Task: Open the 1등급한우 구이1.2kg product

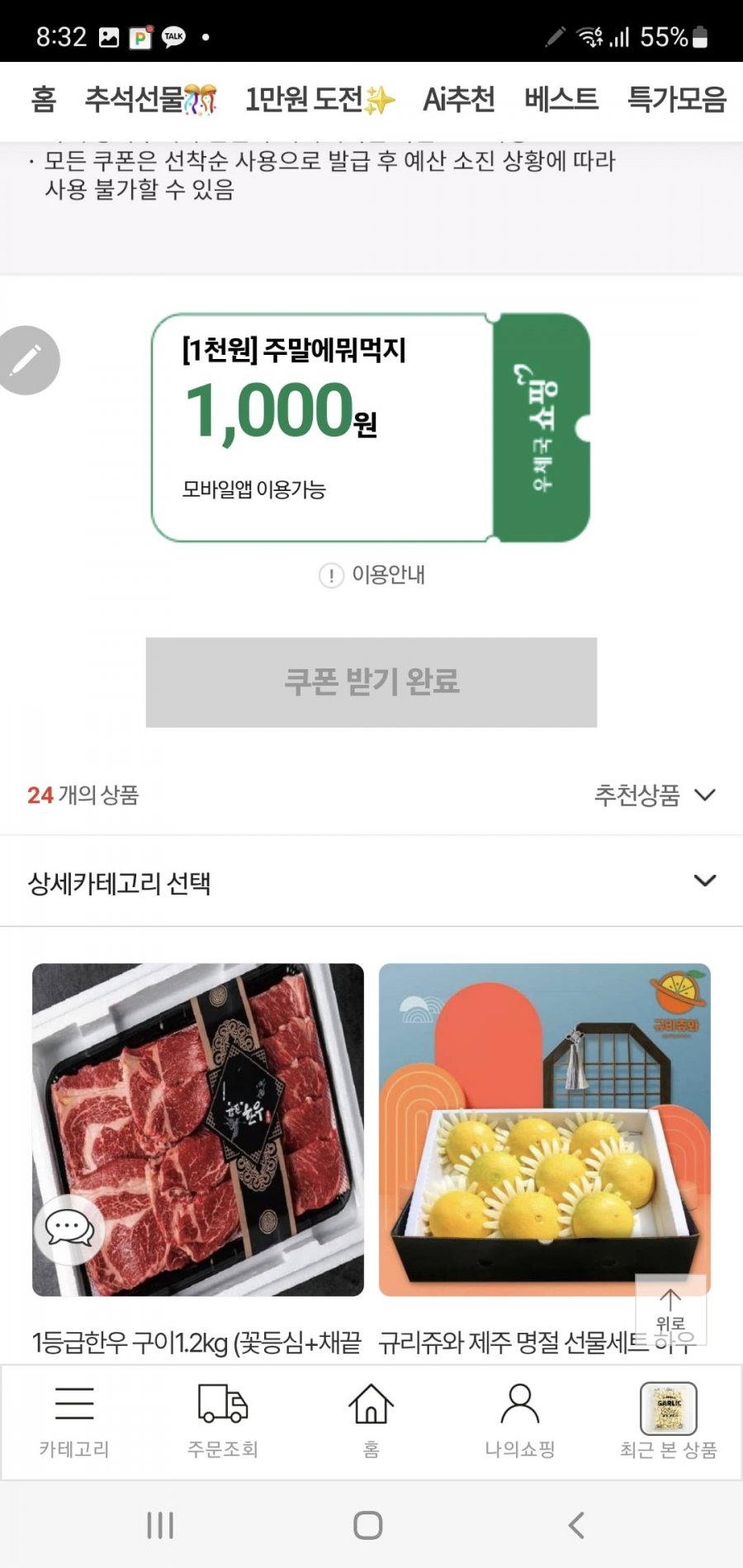Action: point(197,1129)
